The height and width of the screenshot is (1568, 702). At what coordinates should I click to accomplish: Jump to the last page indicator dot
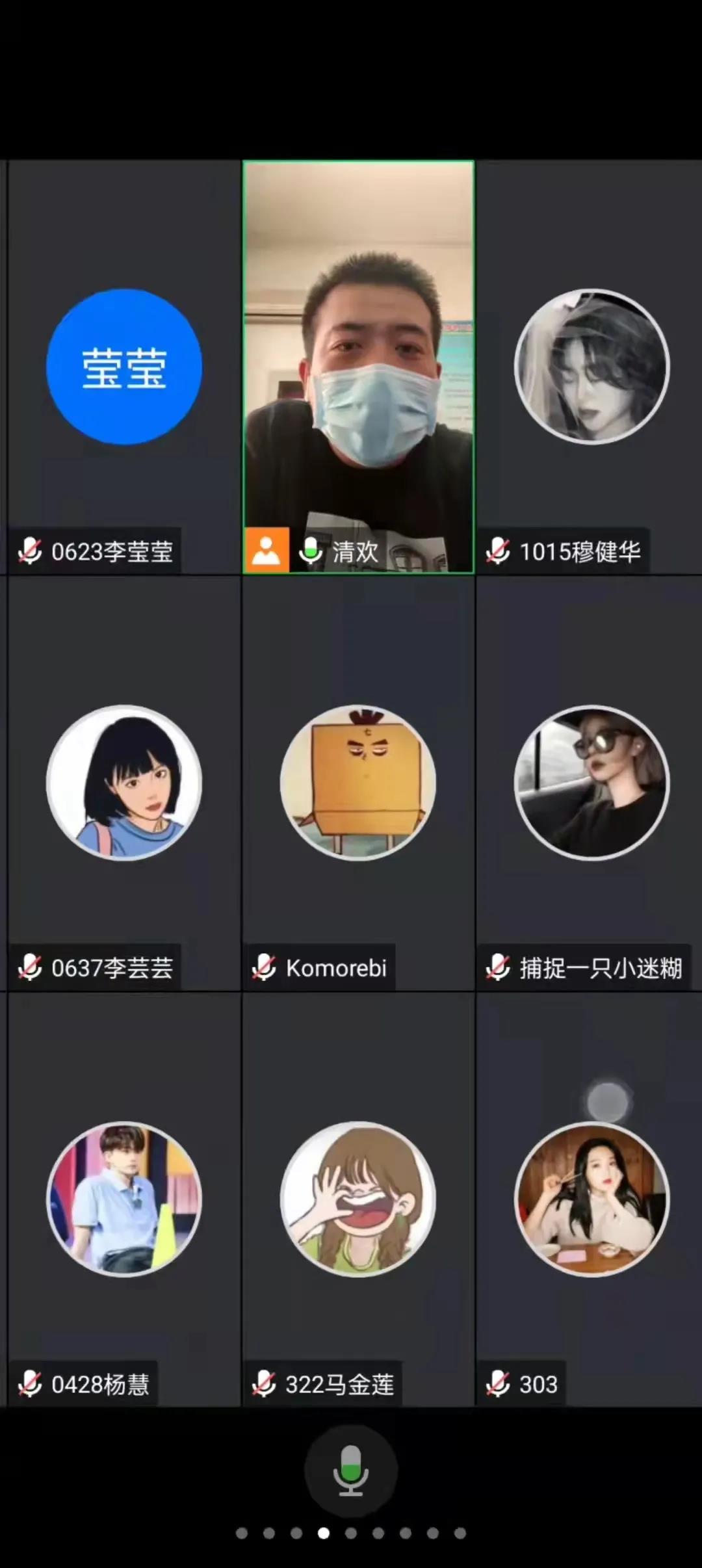(460, 1534)
